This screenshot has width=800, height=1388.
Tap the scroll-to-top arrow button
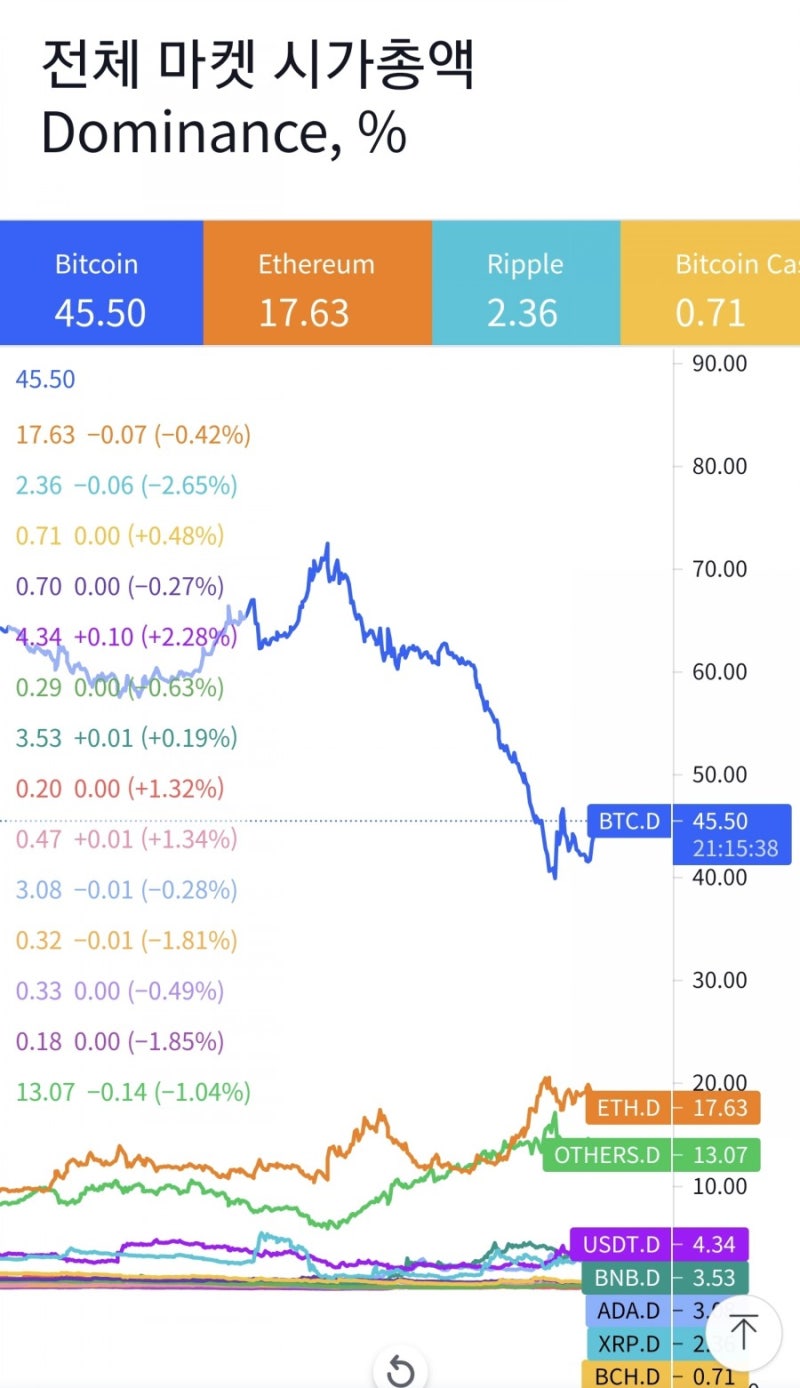[x=744, y=1333]
